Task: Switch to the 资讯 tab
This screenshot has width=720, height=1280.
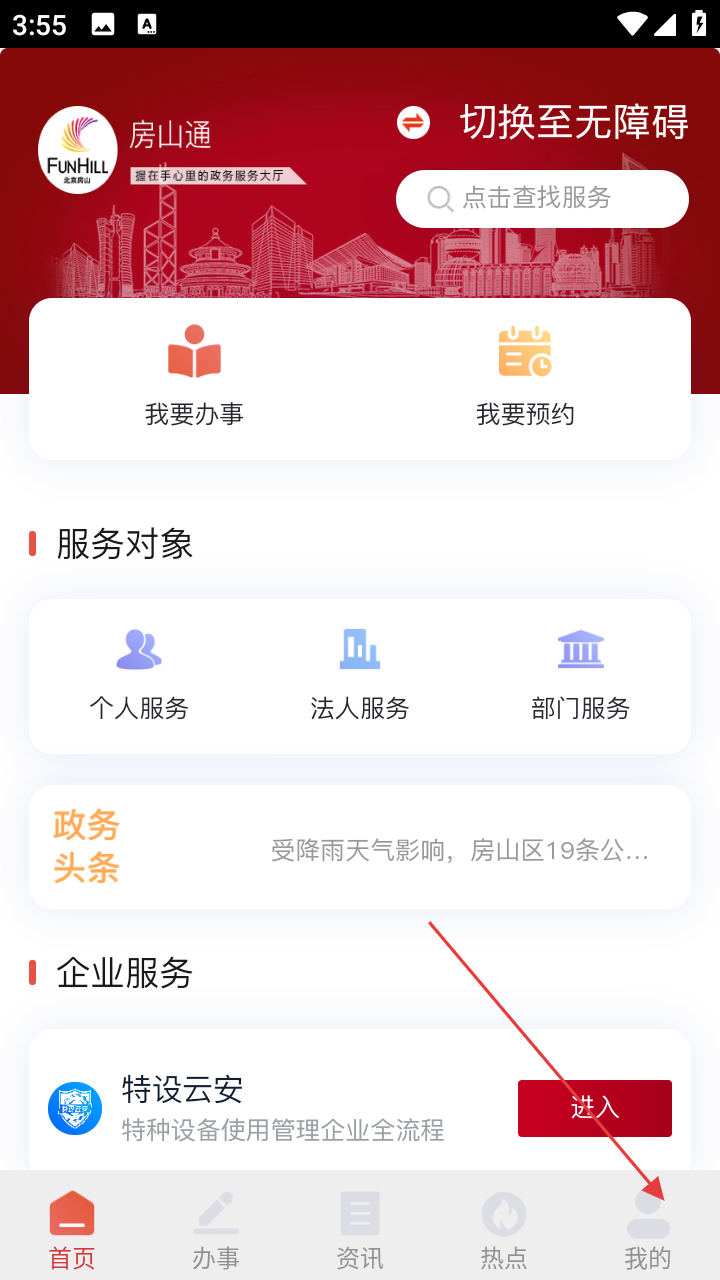Action: point(360,1229)
